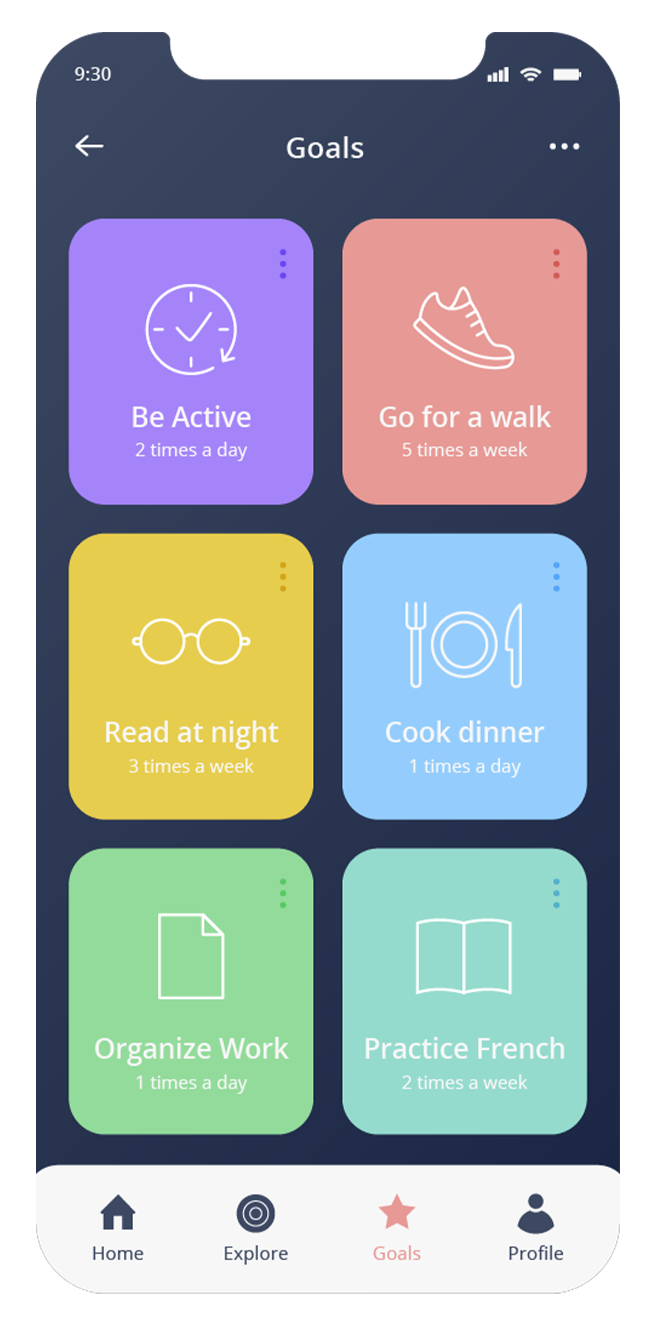Switch to the Home tab
This screenshot has width=656, height=1326.
(118, 1229)
